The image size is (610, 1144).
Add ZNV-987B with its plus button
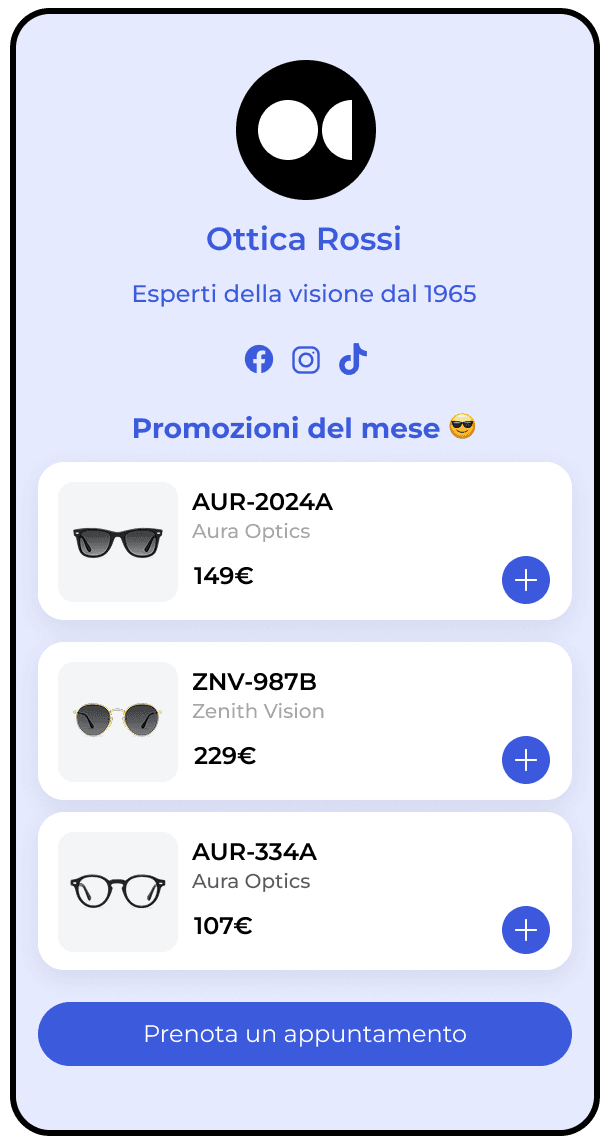tap(525, 760)
